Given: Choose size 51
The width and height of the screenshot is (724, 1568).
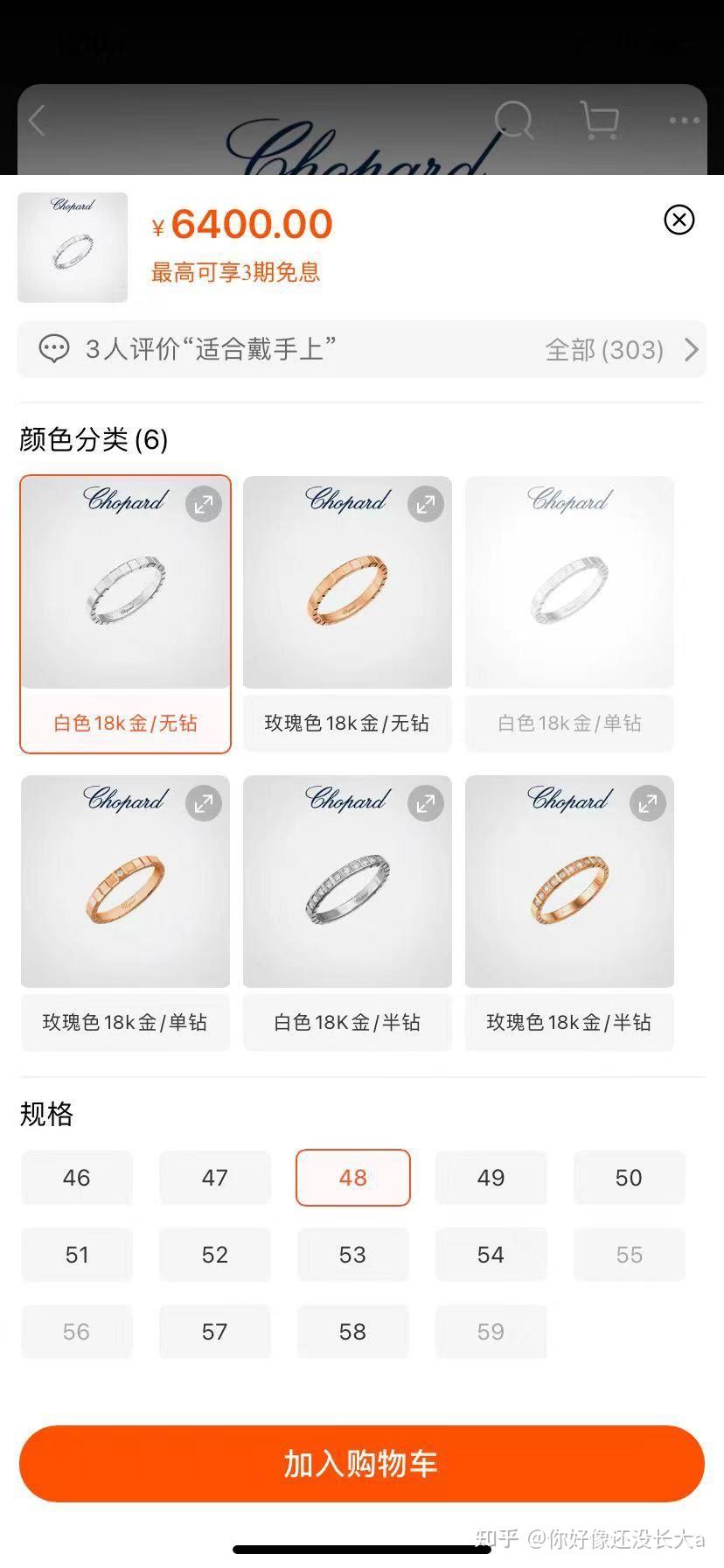Looking at the screenshot, I should pos(77,1255).
